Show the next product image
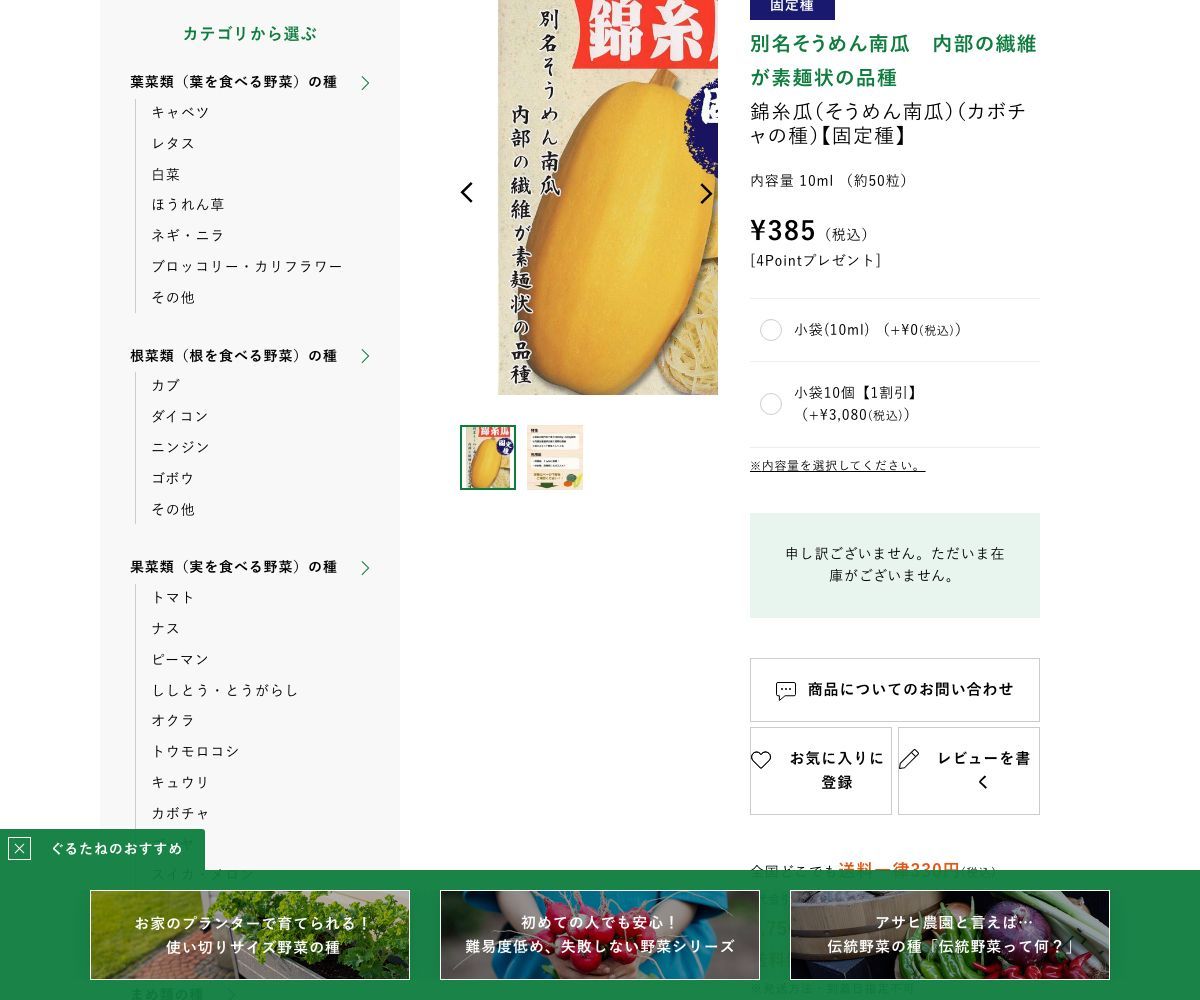Image resolution: width=1200 pixels, height=1000 pixels. pyautogui.click(x=706, y=194)
